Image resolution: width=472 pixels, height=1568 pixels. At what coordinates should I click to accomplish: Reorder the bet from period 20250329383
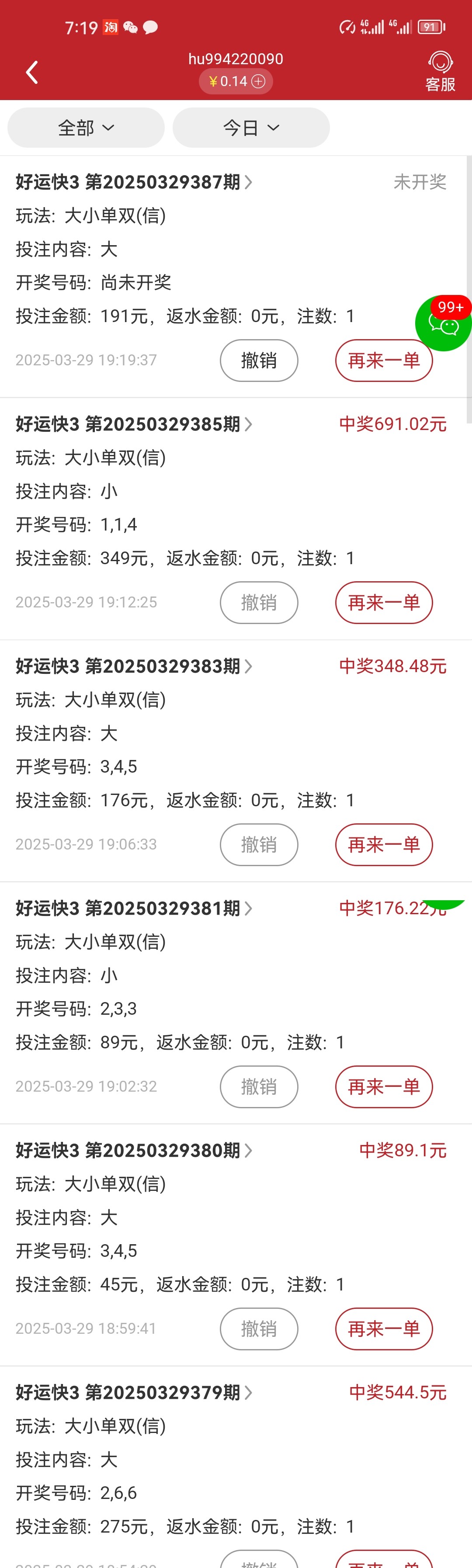(384, 845)
